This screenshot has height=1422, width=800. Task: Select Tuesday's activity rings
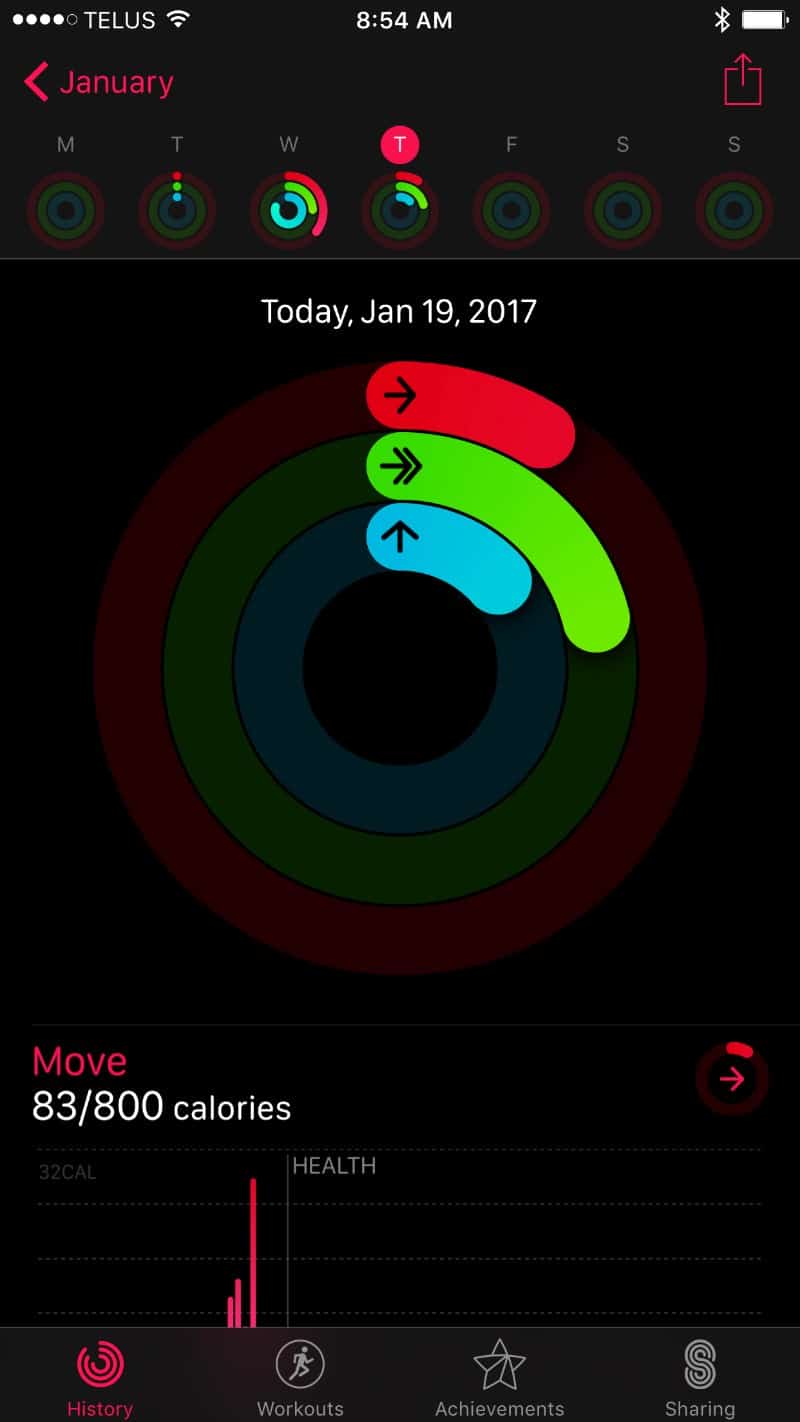(177, 210)
